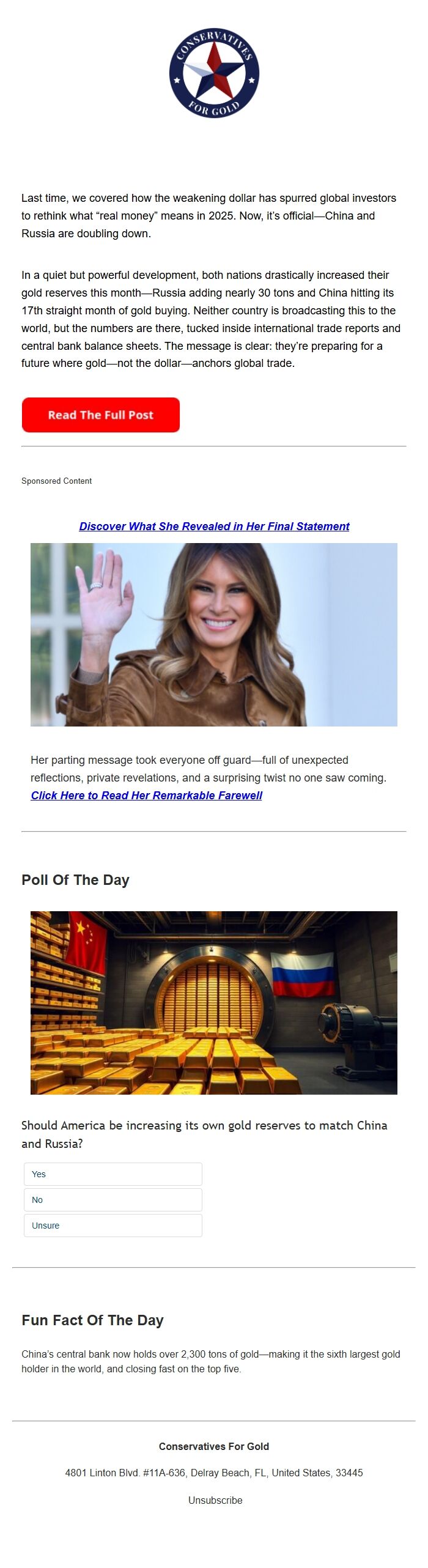
Task: Unsubscribe from this newsletter
Action: pyautogui.click(x=215, y=1500)
